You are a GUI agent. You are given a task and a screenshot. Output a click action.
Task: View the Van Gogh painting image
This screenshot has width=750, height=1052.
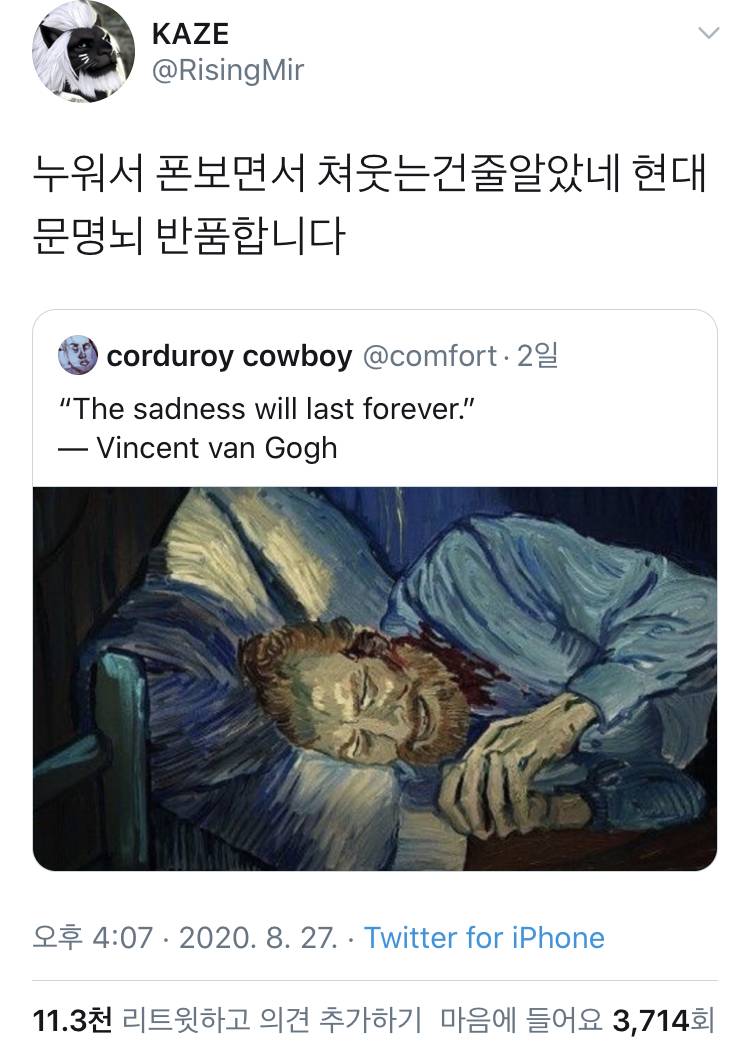click(374, 678)
